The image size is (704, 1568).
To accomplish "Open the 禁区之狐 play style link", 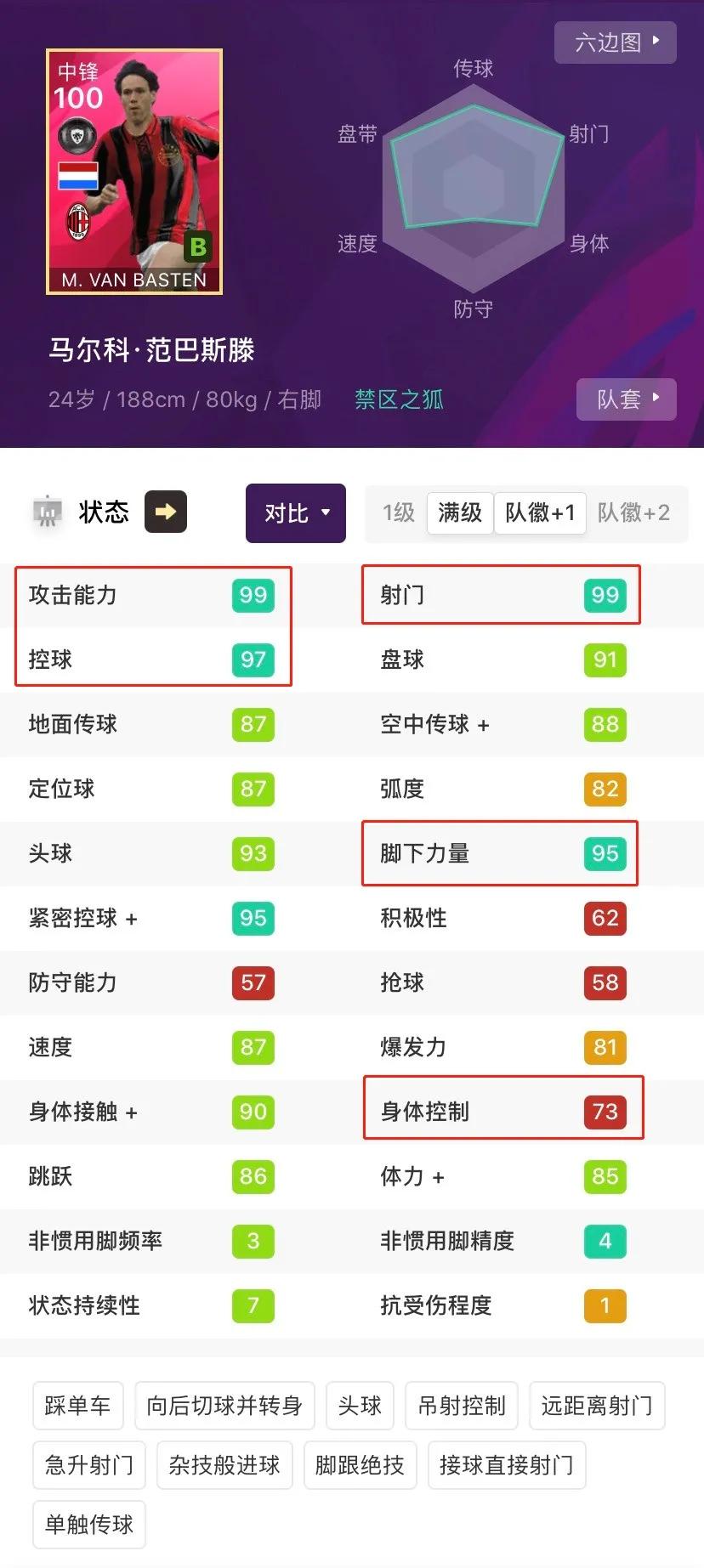I will pos(398,399).
